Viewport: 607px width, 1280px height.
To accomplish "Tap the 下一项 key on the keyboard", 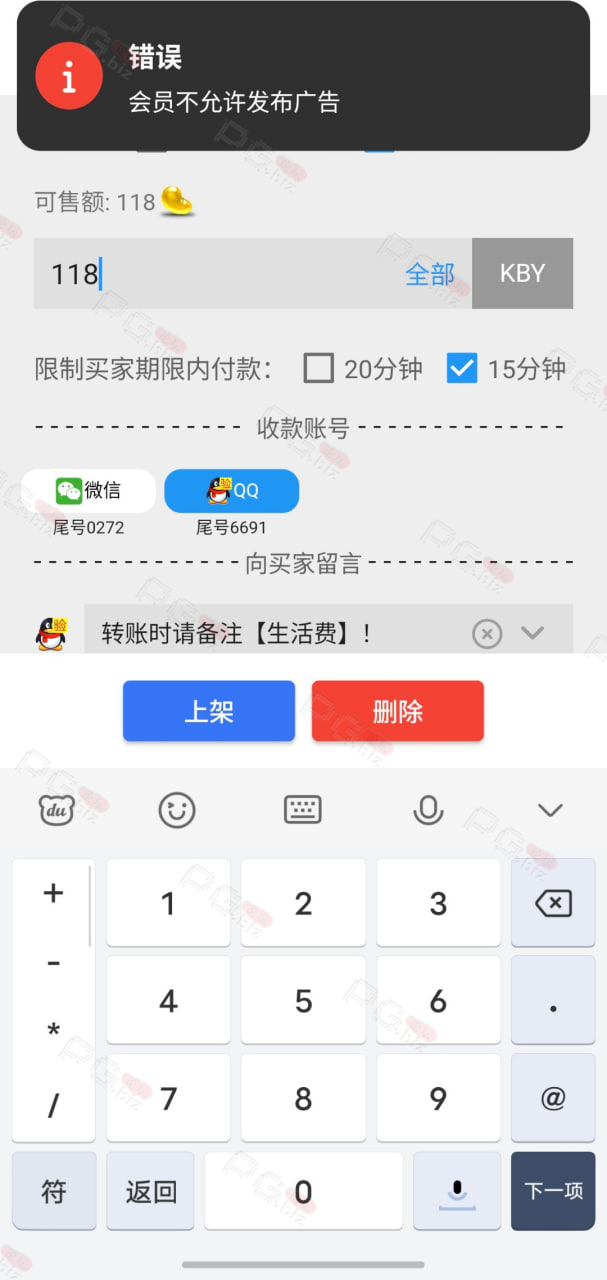I will click(x=553, y=1191).
